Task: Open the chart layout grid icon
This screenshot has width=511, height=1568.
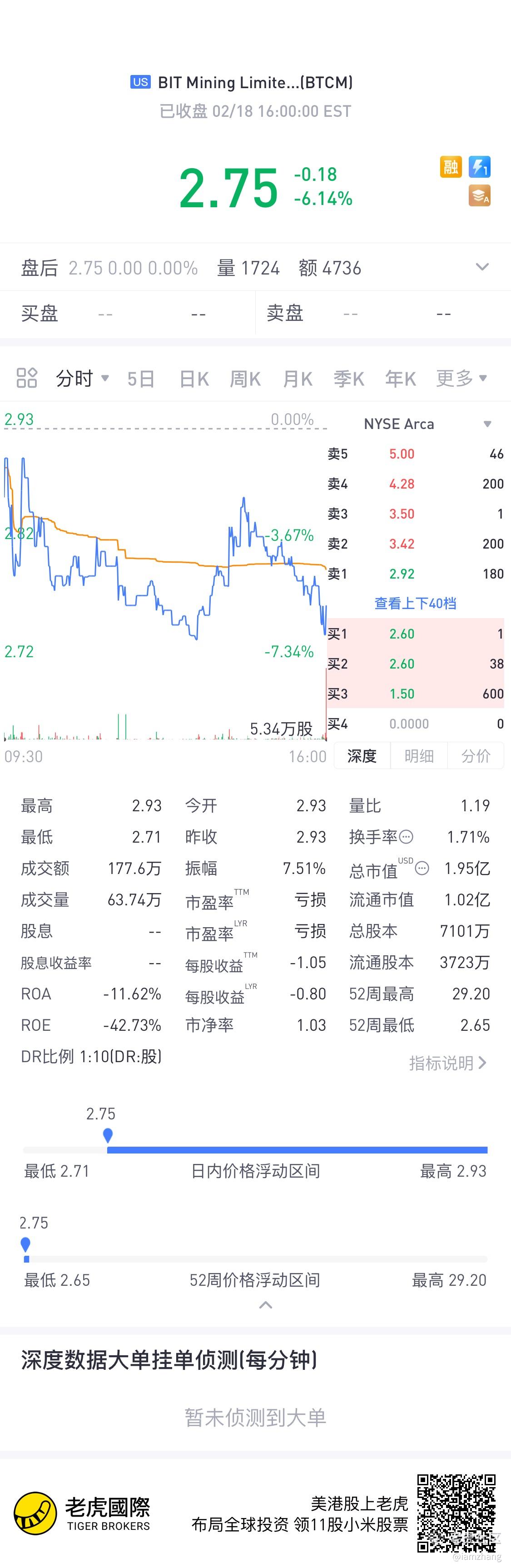Action: point(27,378)
